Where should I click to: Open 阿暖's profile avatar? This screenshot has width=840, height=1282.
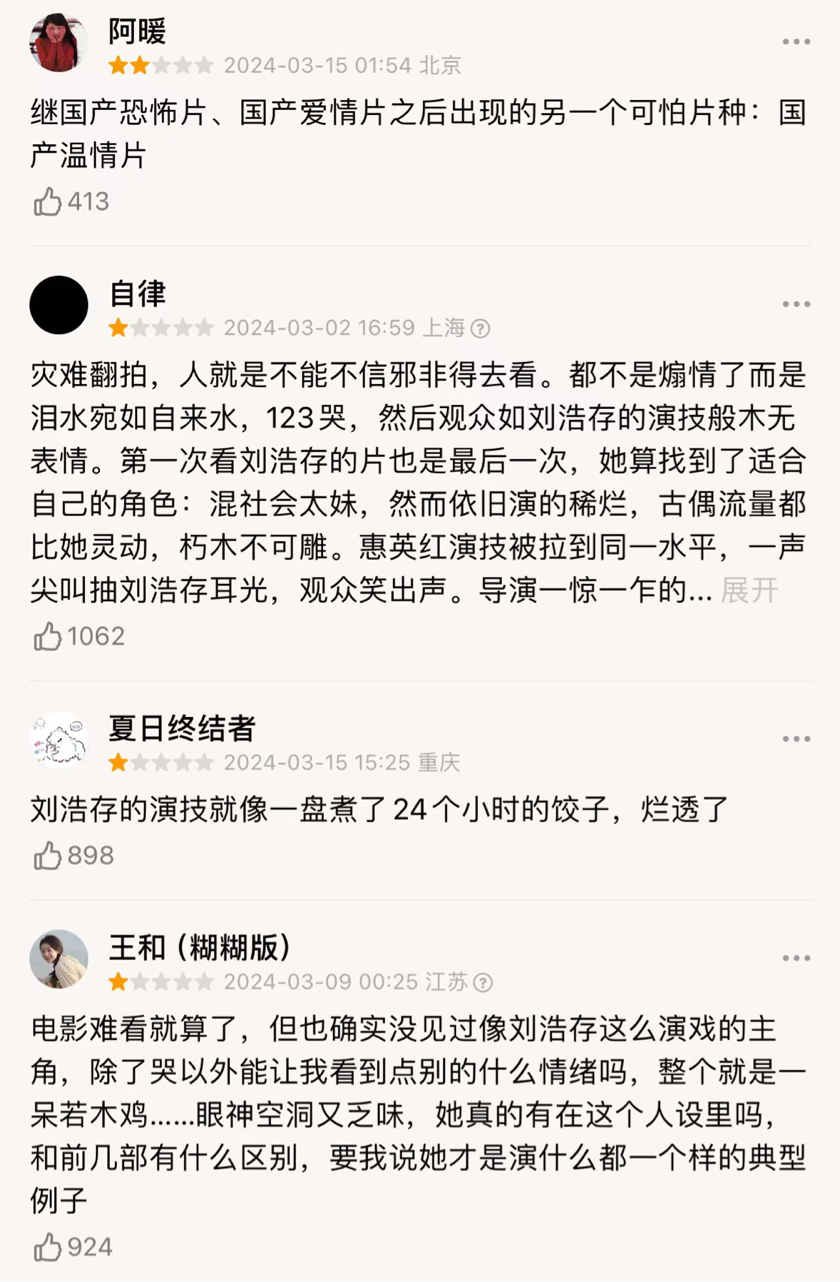59,43
